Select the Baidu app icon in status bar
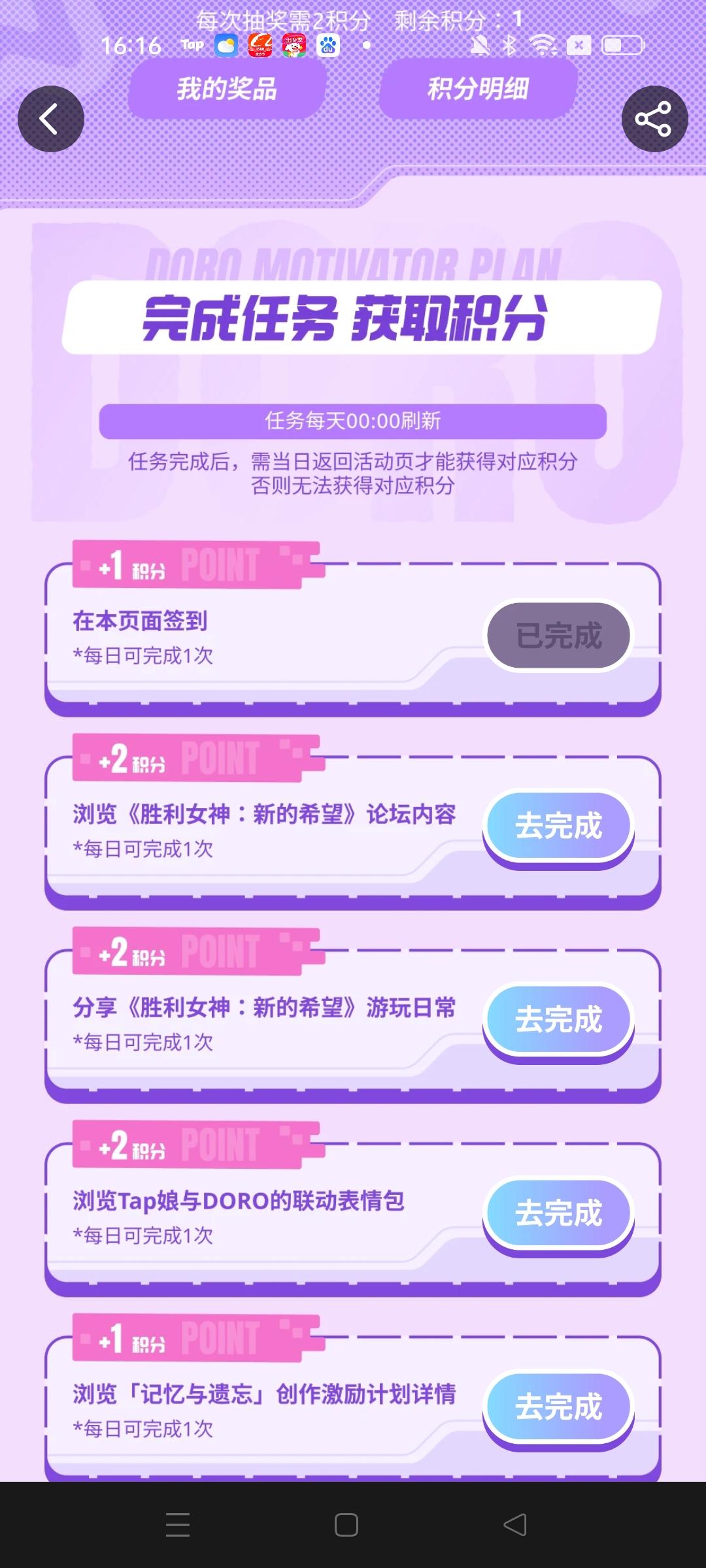 pyautogui.click(x=328, y=46)
